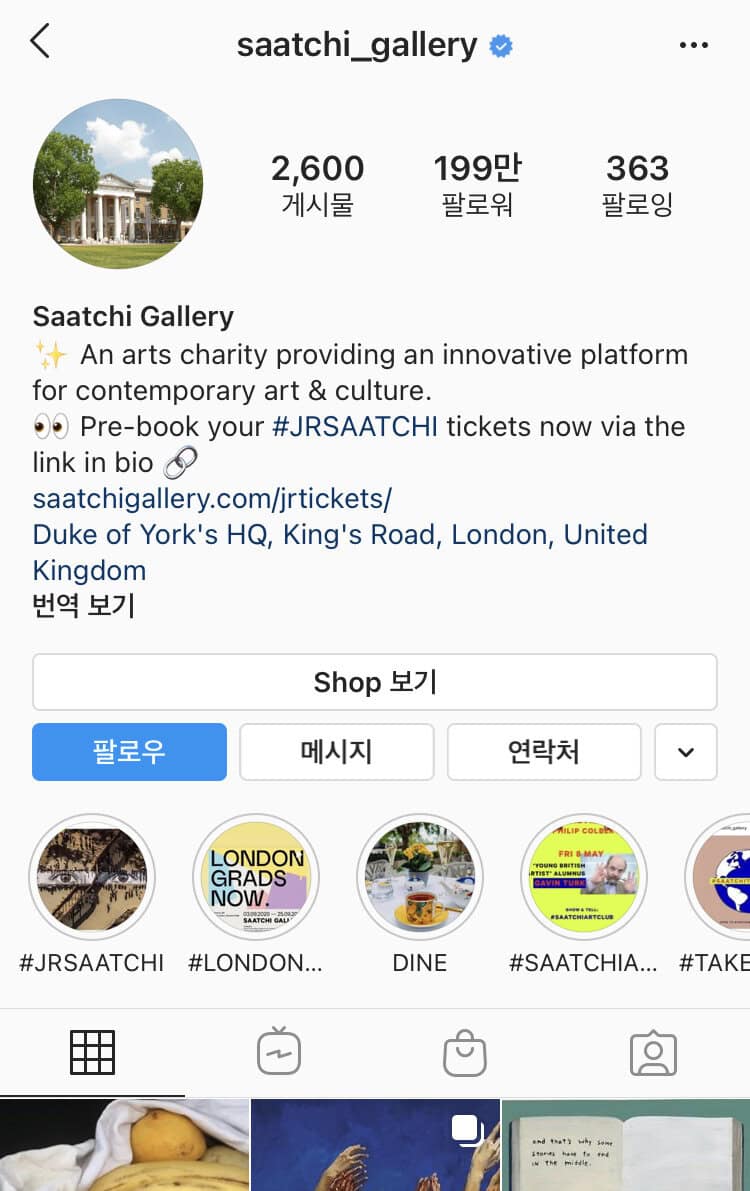This screenshot has height=1191, width=750.
Task: Send a message via 메시지
Action: point(337,752)
